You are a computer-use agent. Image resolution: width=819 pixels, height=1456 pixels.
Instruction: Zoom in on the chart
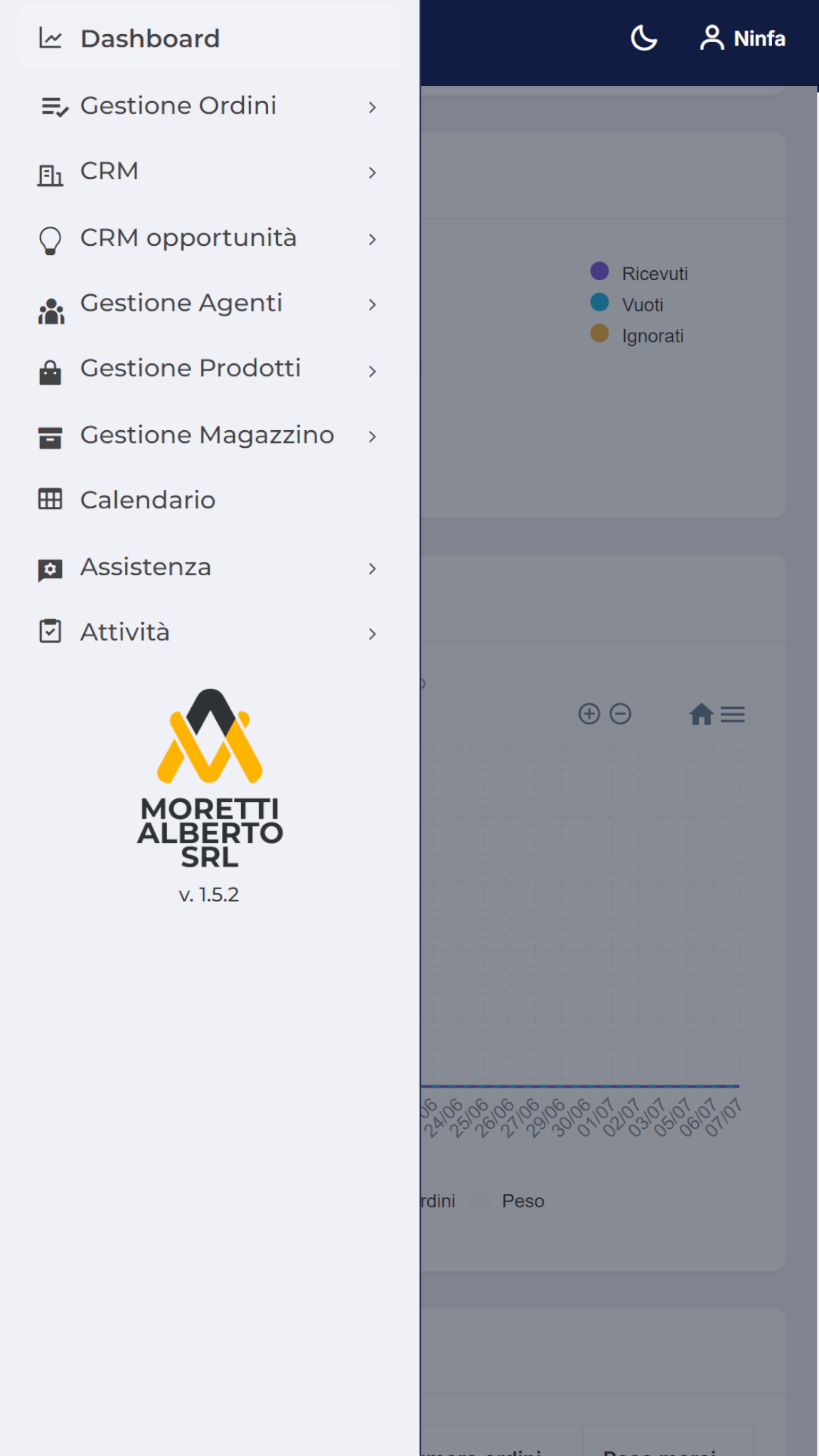click(589, 714)
